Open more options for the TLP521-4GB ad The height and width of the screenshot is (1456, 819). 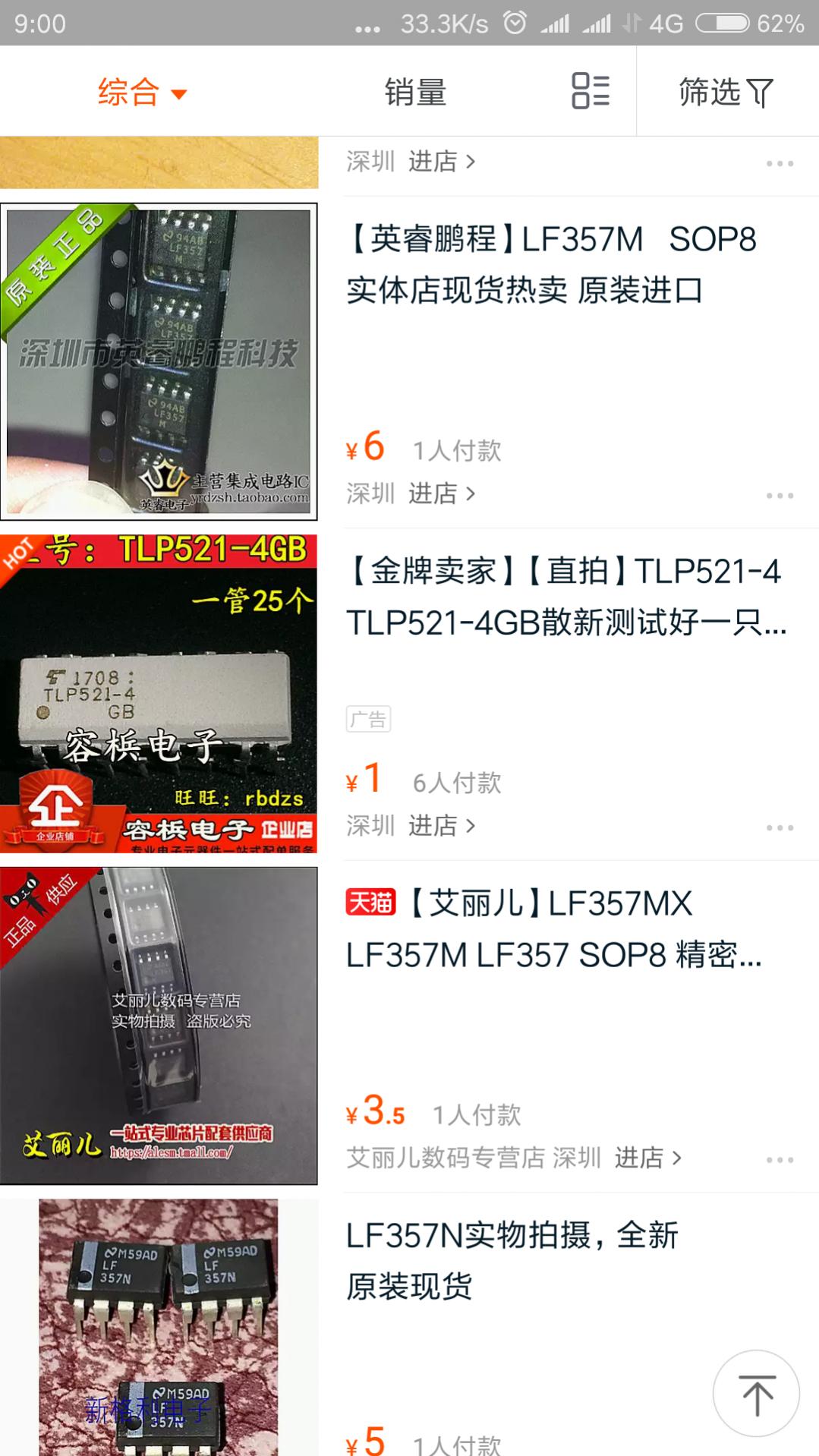780,827
